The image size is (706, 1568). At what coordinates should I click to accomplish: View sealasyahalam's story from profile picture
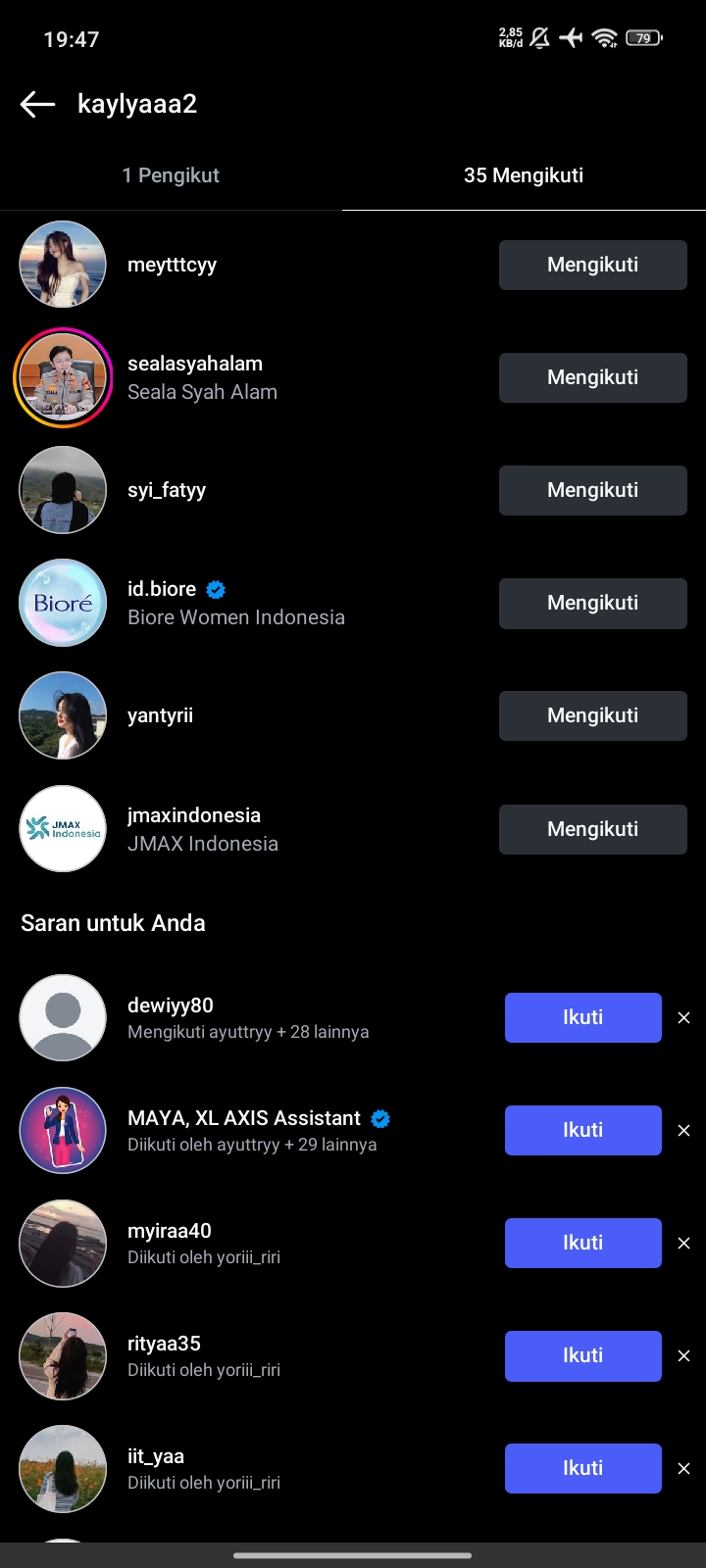pos(63,377)
